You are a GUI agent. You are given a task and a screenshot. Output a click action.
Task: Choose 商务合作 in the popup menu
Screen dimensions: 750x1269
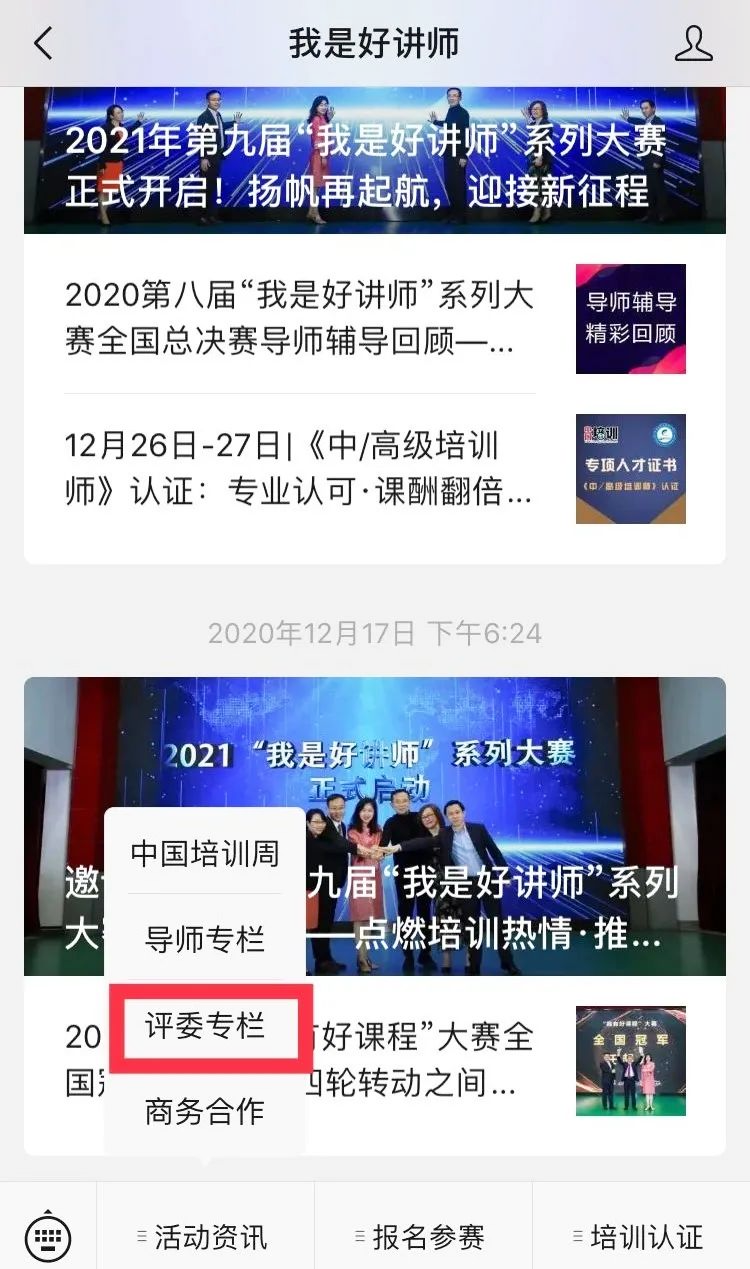[x=205, y=1111]
